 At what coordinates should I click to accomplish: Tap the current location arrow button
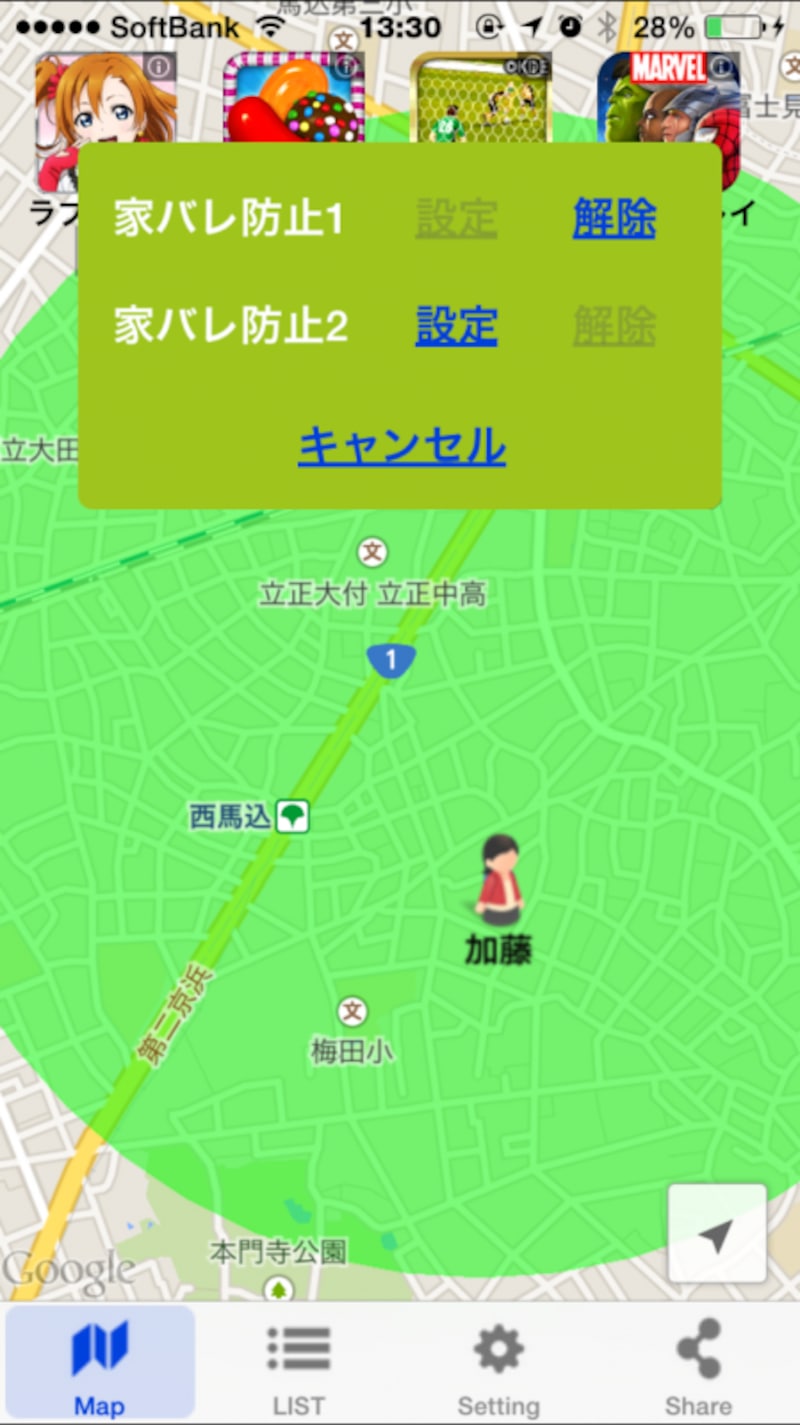(x=716, y=1233)
